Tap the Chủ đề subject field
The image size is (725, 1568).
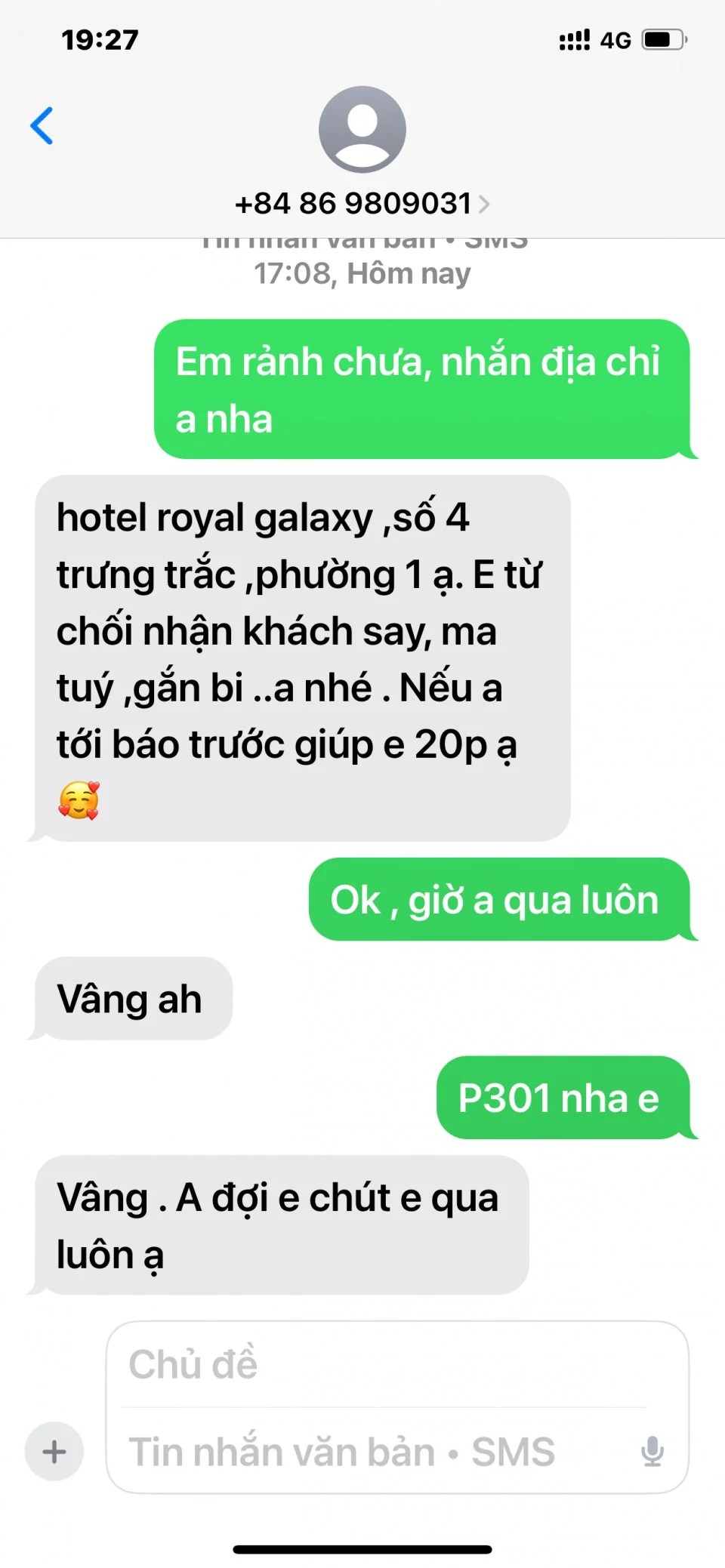click(x=378, y=1364)
